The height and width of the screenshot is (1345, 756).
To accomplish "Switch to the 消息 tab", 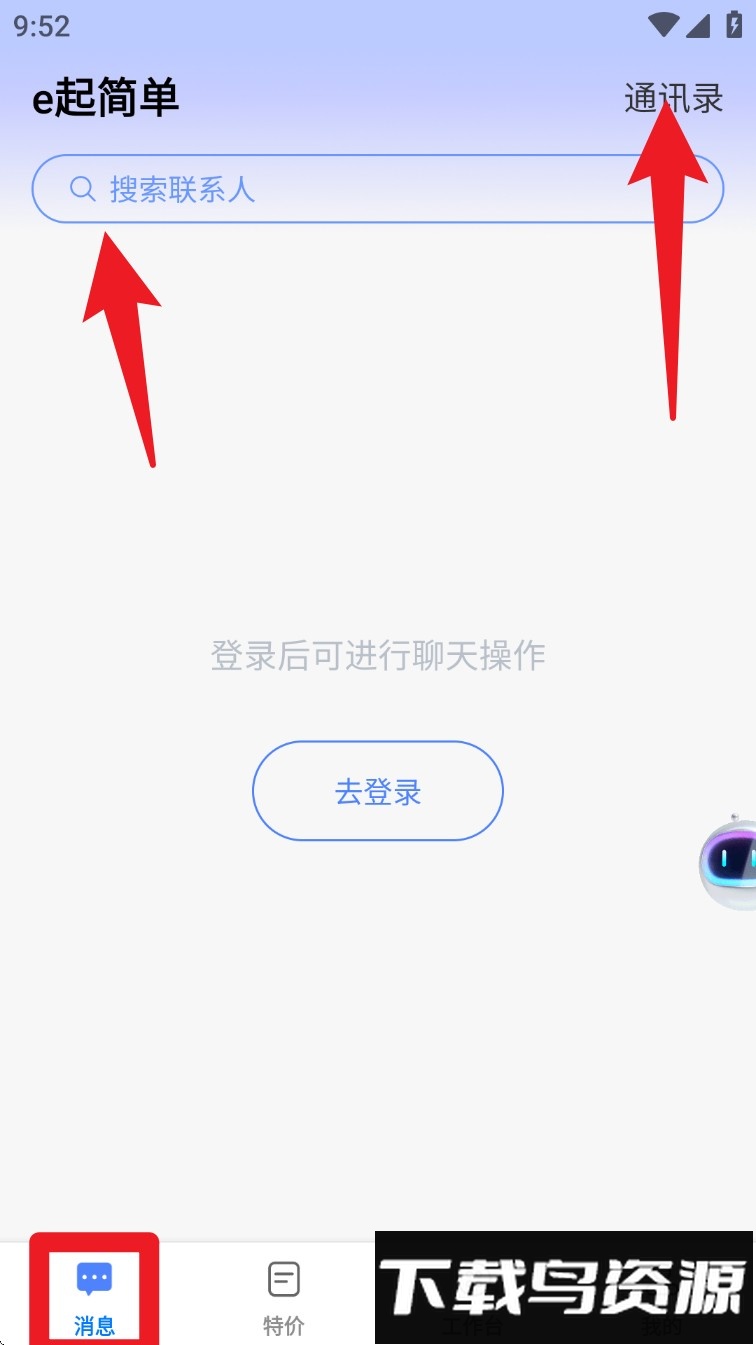I will [x=94, y=1296].
